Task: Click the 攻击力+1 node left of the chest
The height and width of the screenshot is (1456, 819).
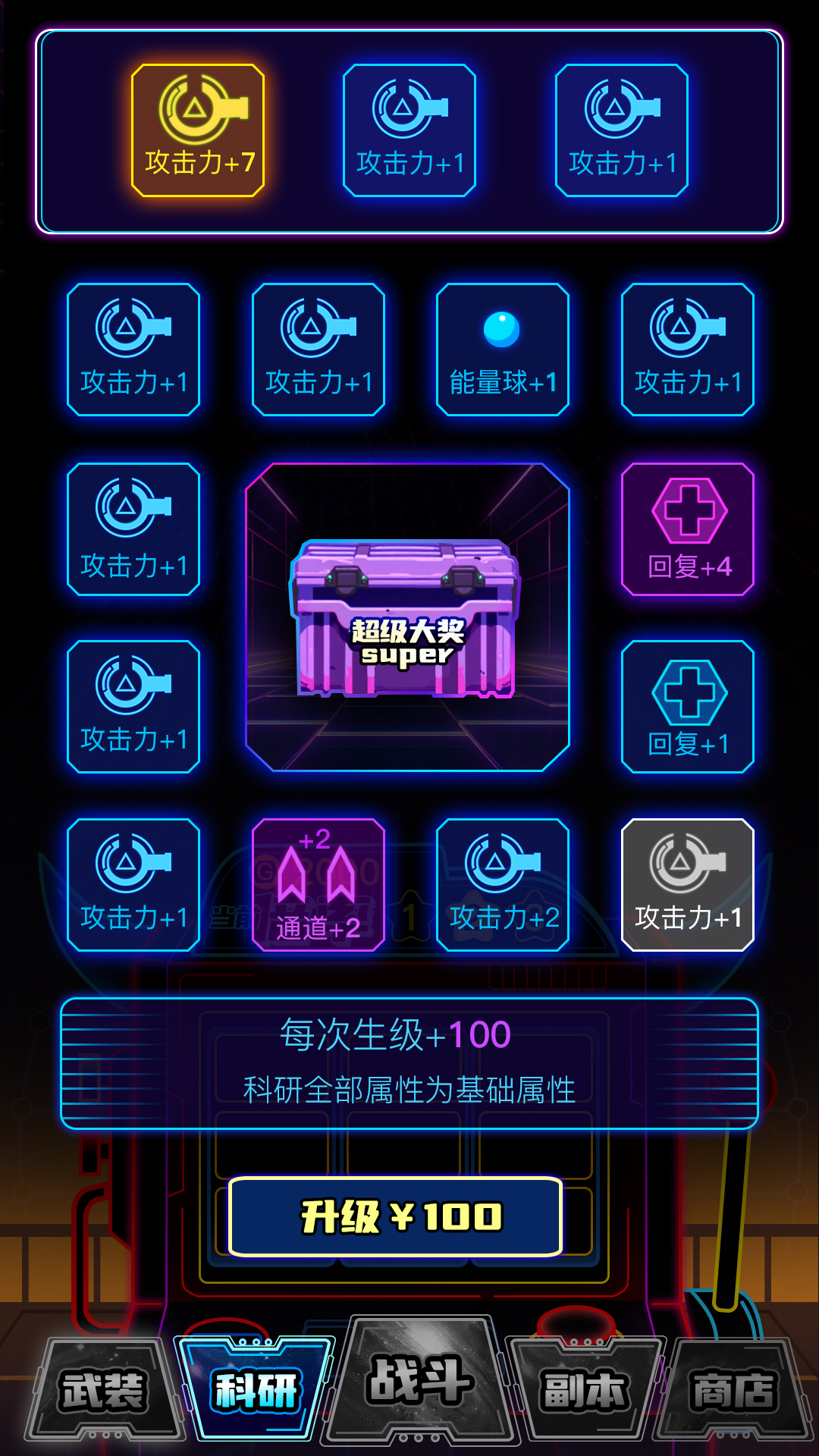Action: click(131, 529)
